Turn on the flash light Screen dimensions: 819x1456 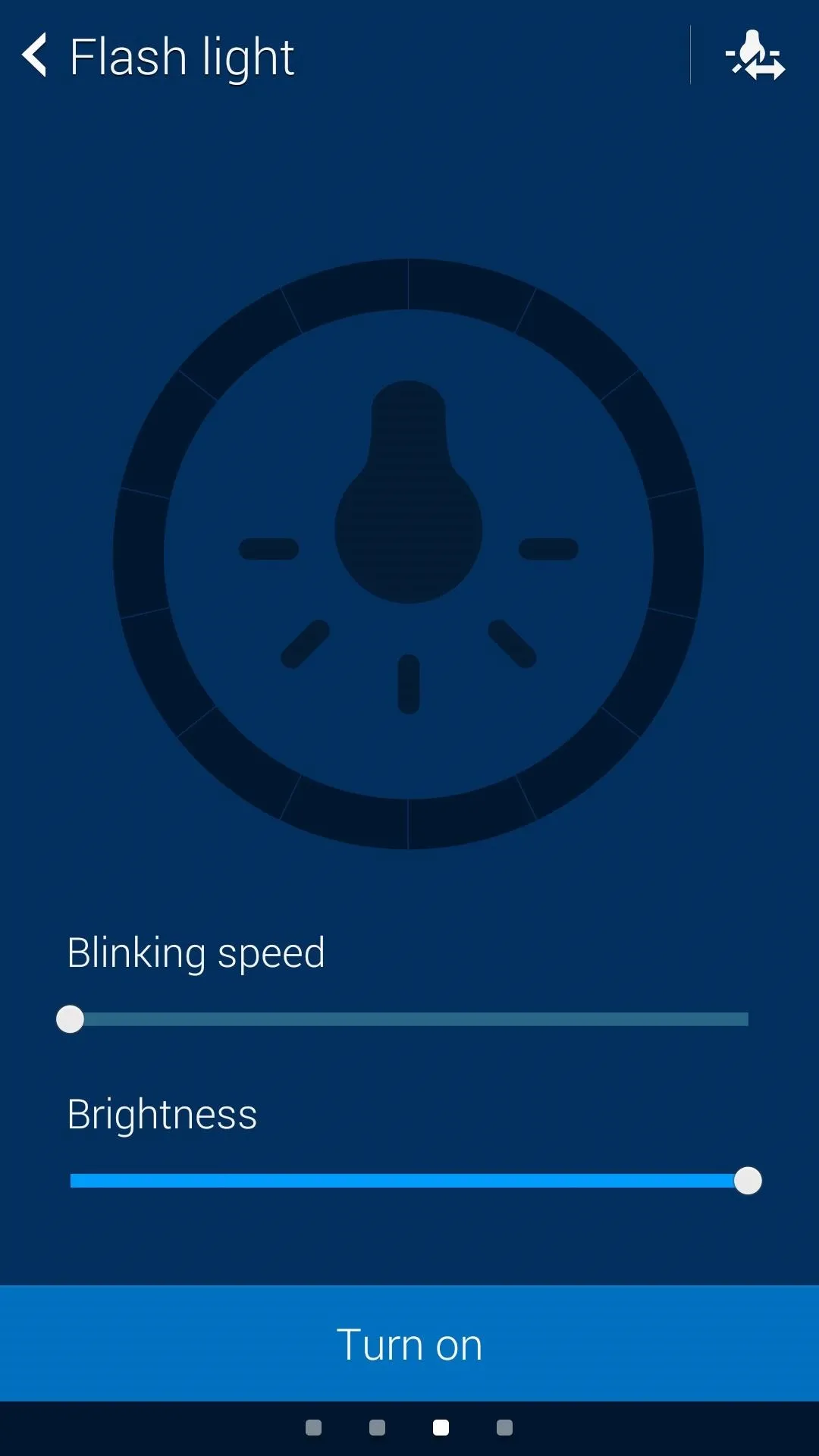coord(409,1343)
